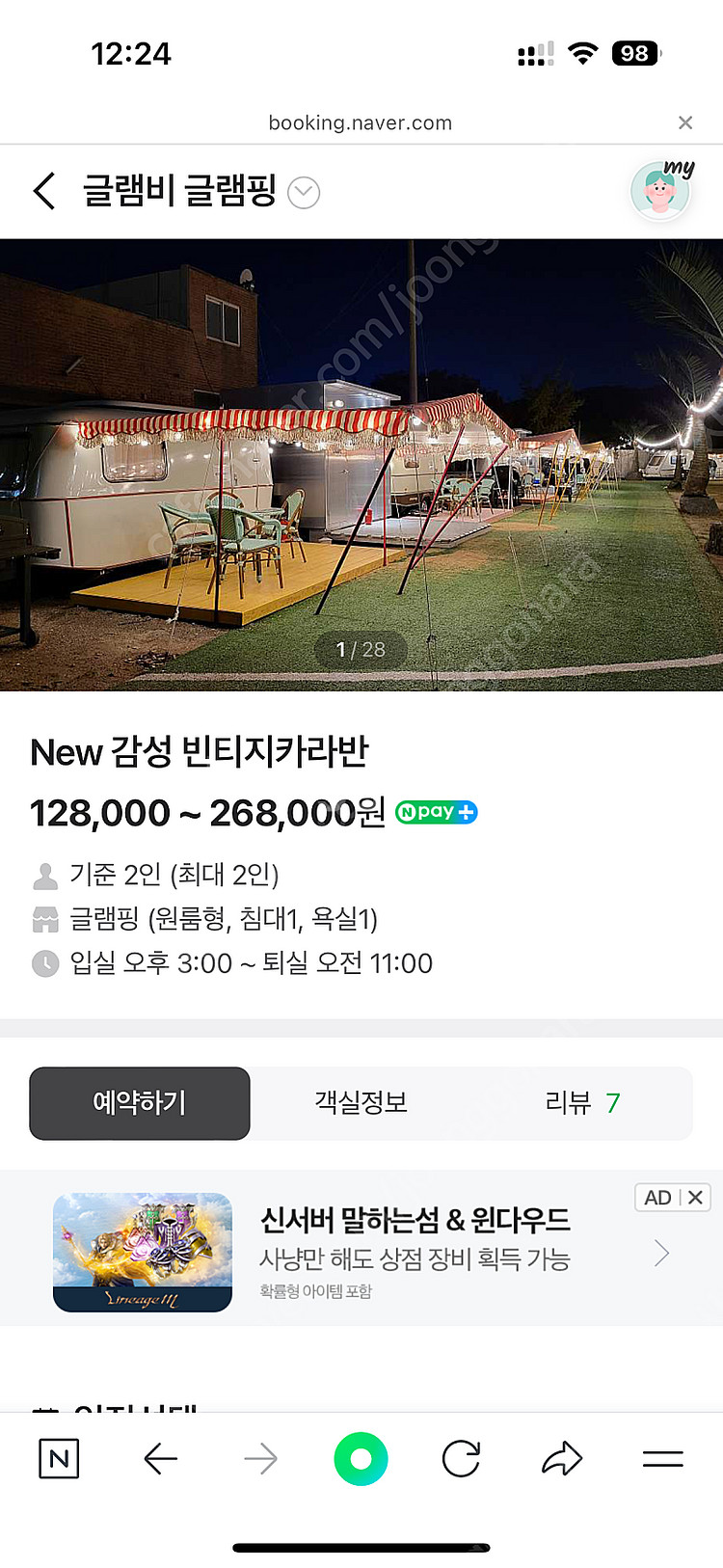Share this page via the share arrow
Viewport: 723px width, 1568px height.
(562, 1459)
